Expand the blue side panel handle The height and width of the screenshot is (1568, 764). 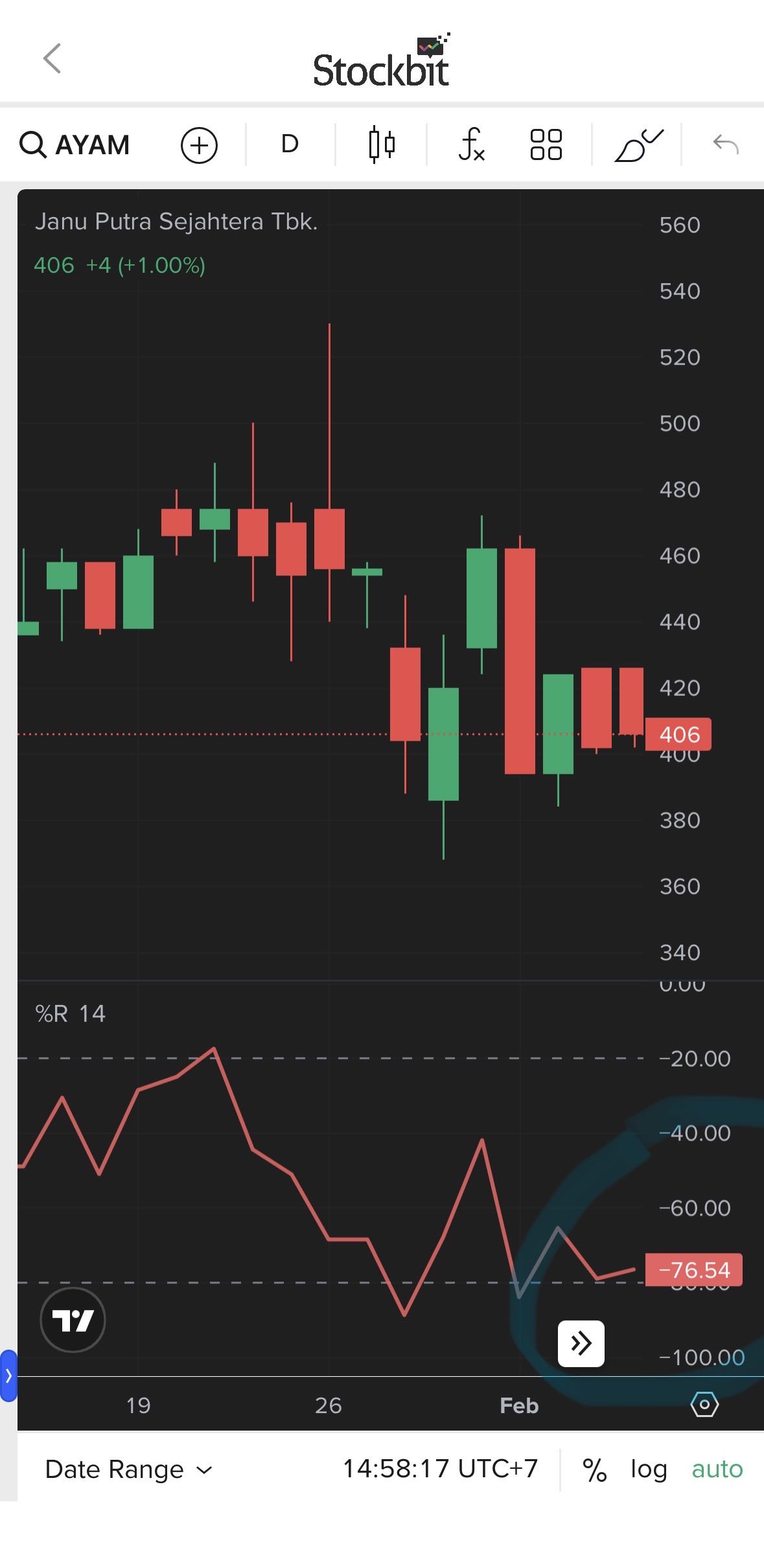point(8,1376)
